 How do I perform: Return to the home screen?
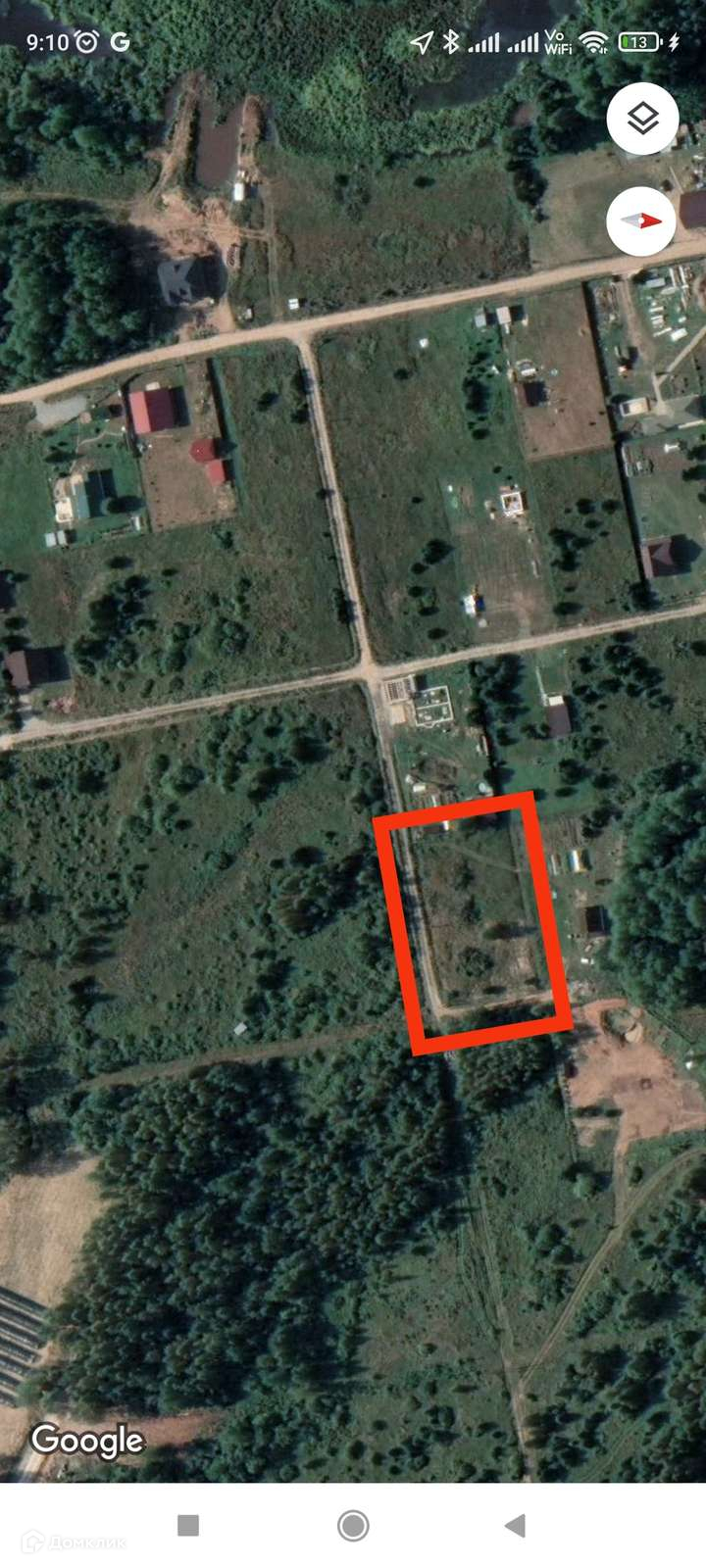[353, 1525]
